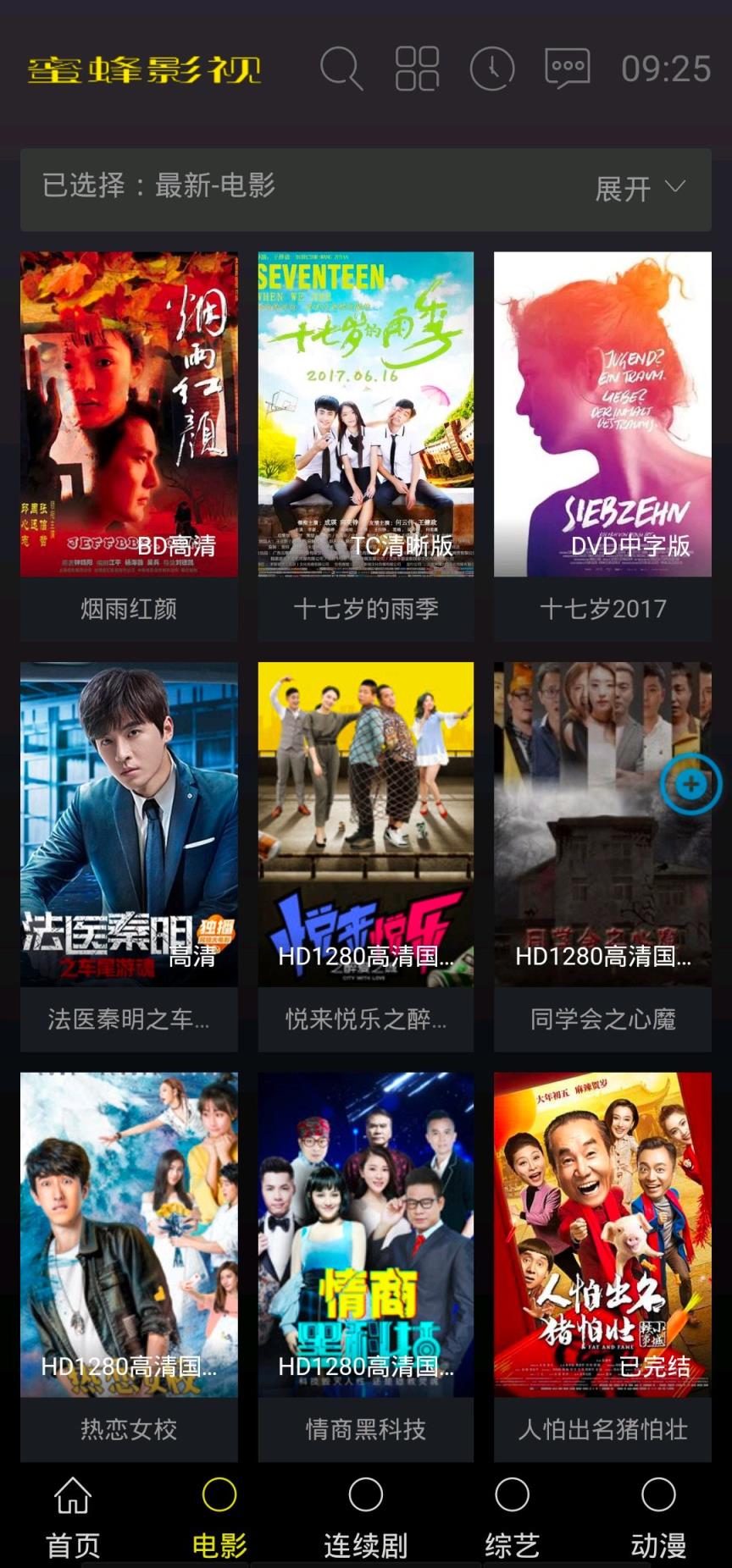Go to the 首页 home tab
The height and width of the screenshot is (1568, 732).
[x=73, y=1516]
